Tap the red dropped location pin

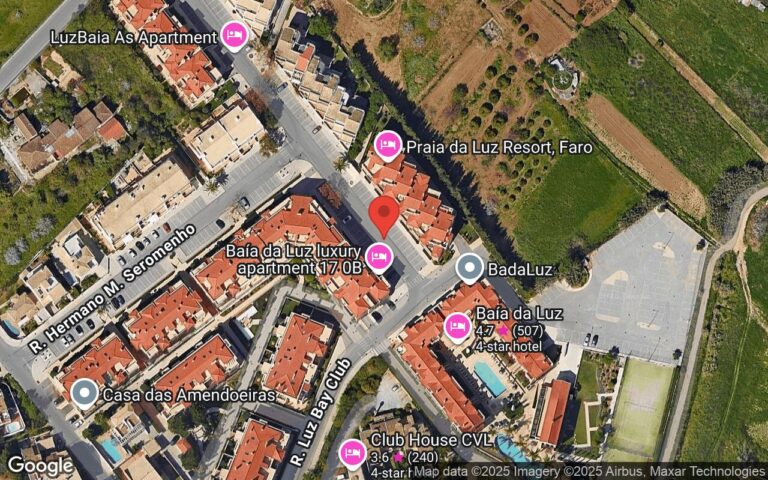384,214
